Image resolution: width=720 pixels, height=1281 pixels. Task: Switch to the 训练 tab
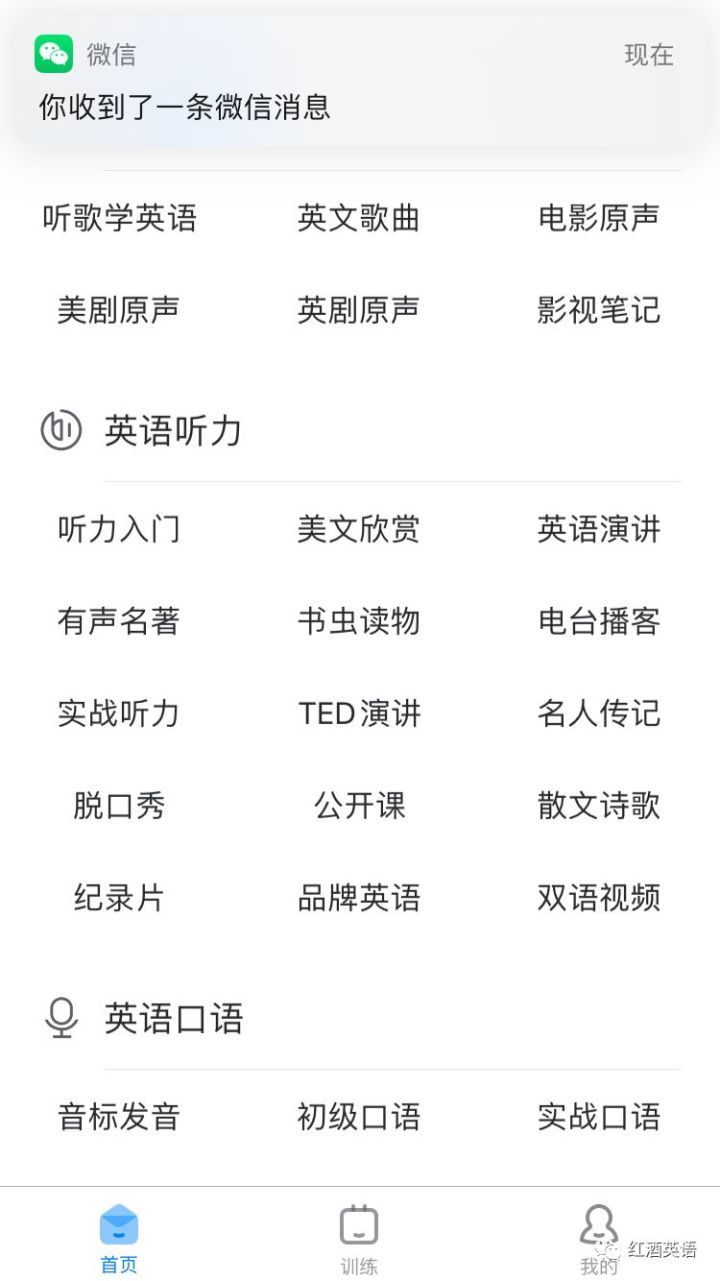click(359, 1236)
